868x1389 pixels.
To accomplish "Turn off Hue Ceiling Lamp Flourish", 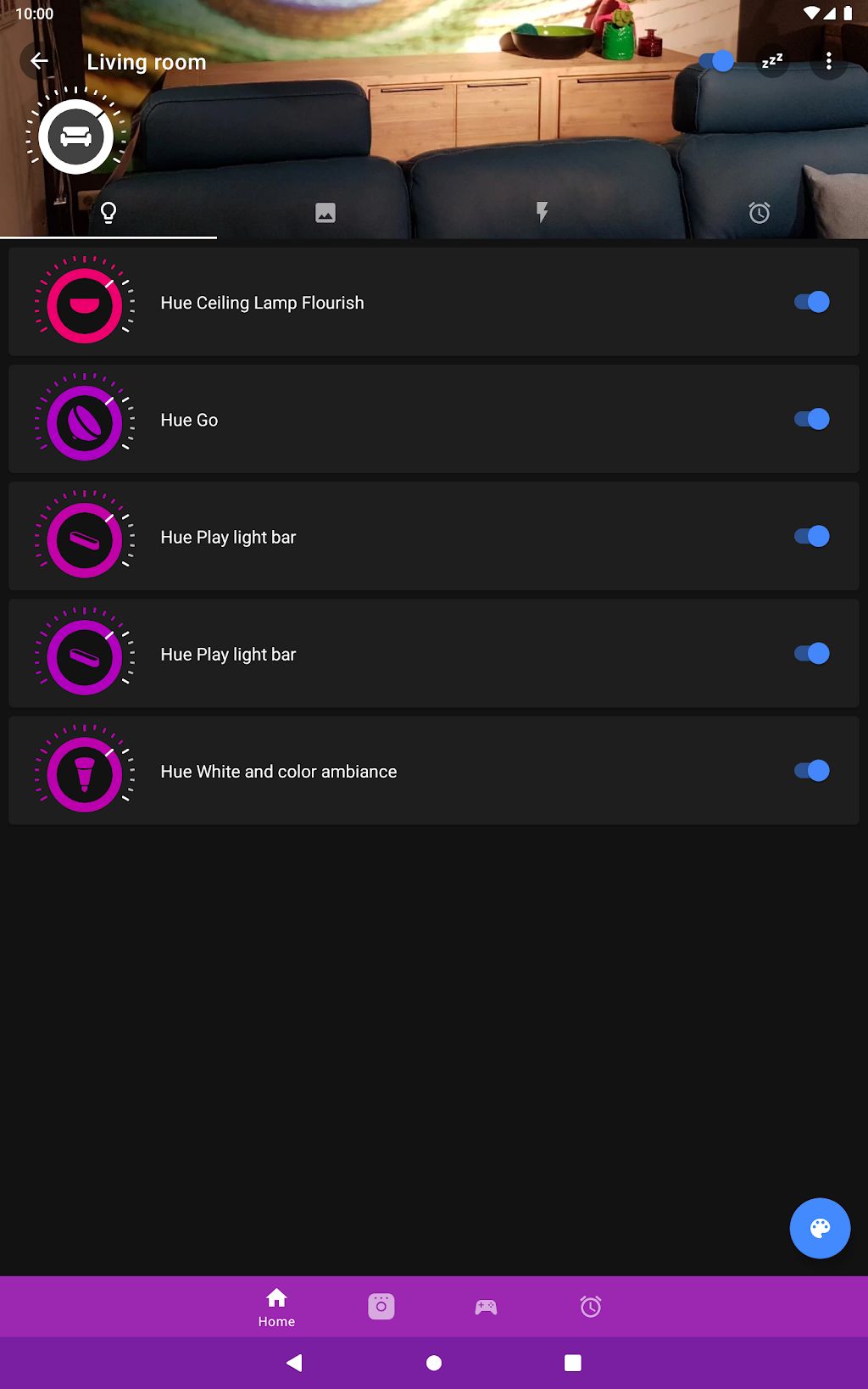I will point(811,302).
